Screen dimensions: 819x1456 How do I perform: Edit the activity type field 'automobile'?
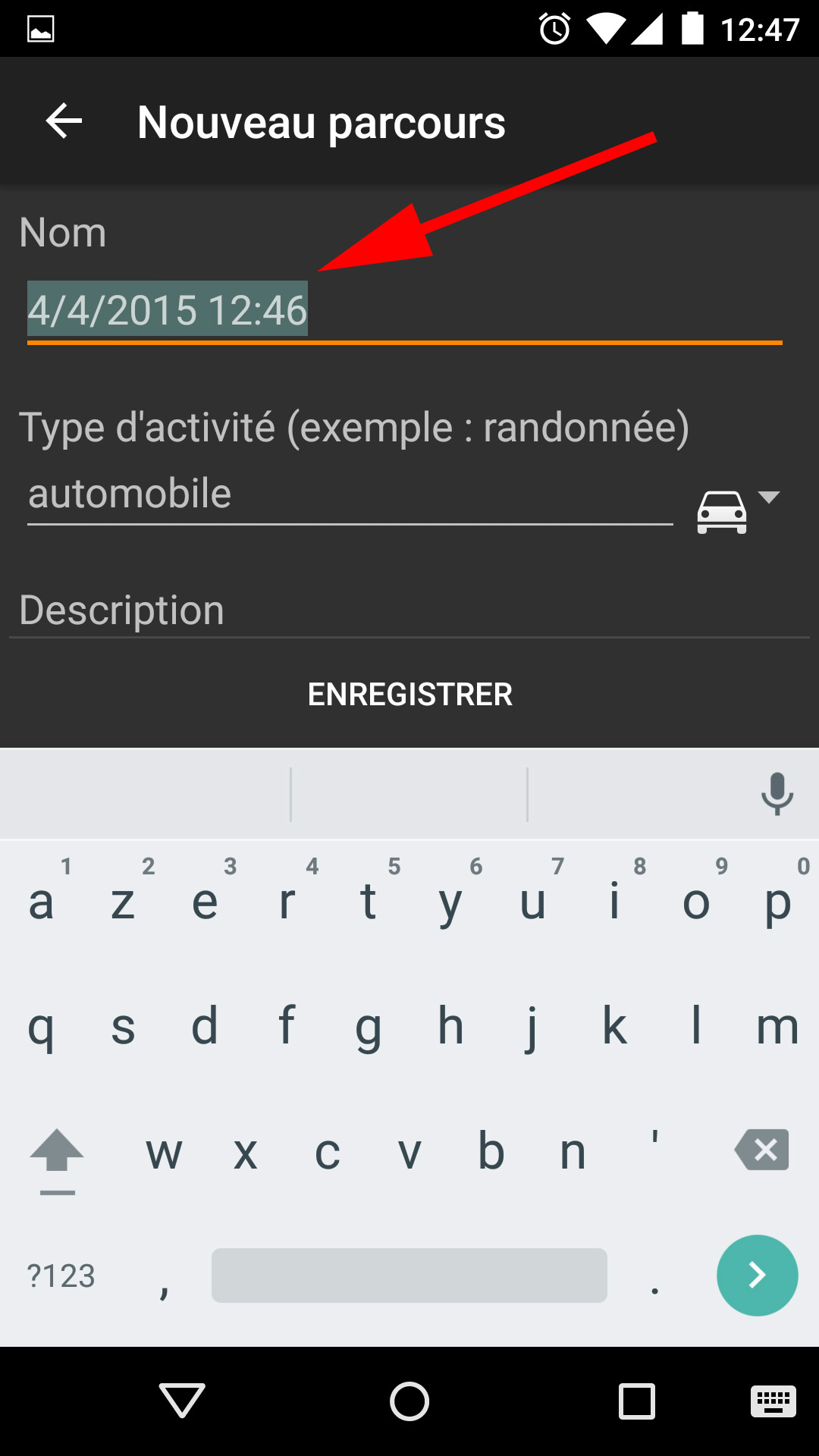pos(350,495)
